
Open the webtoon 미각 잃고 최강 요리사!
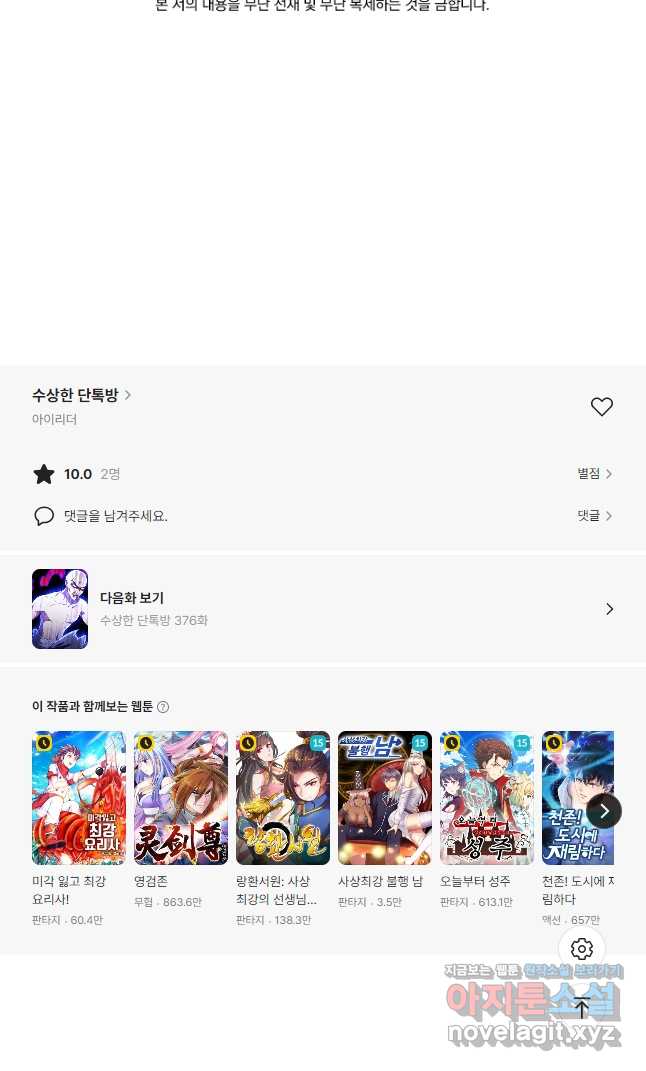pyautogui.click(x=79, y=798)
